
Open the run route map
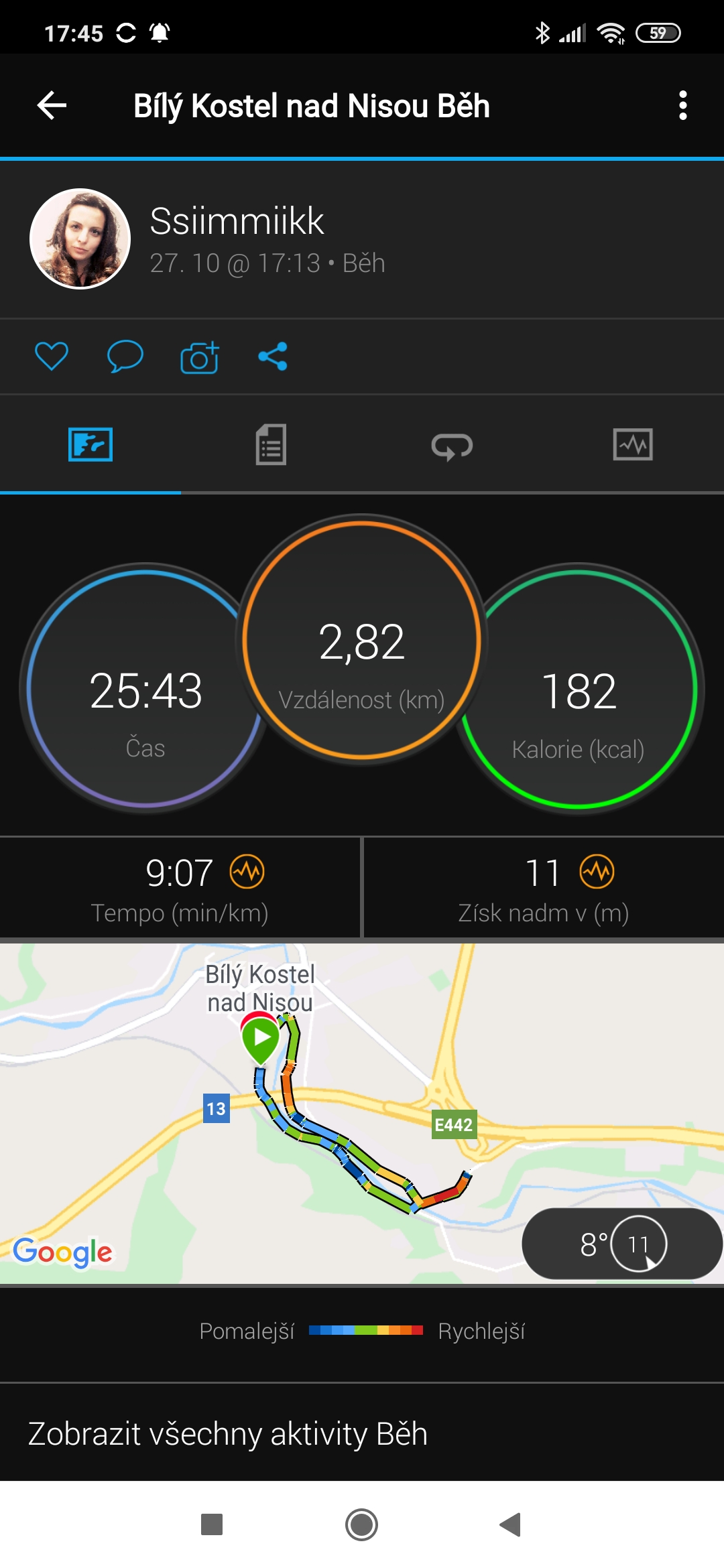362,1113
